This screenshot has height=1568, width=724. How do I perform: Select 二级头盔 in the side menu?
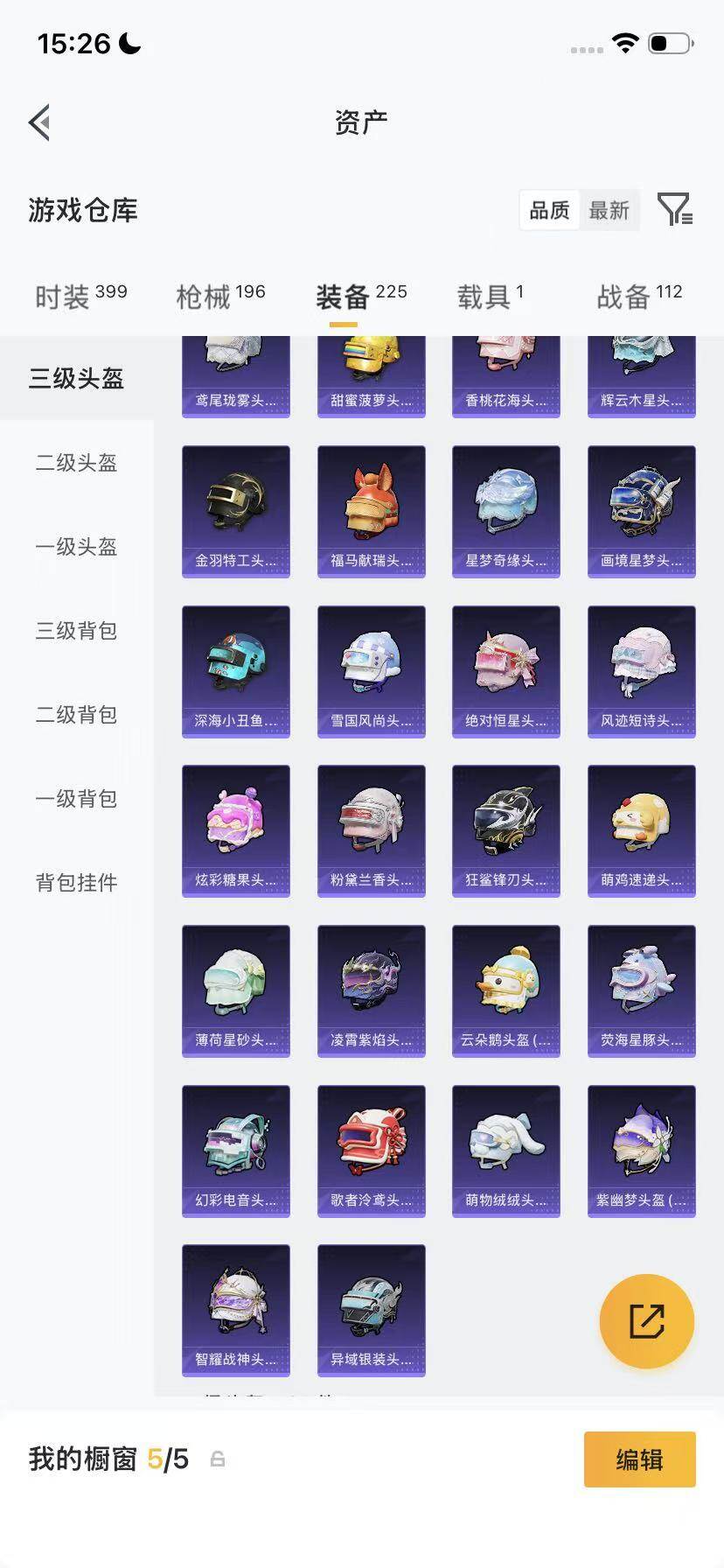pyautogui.click(x=77, y=463)
